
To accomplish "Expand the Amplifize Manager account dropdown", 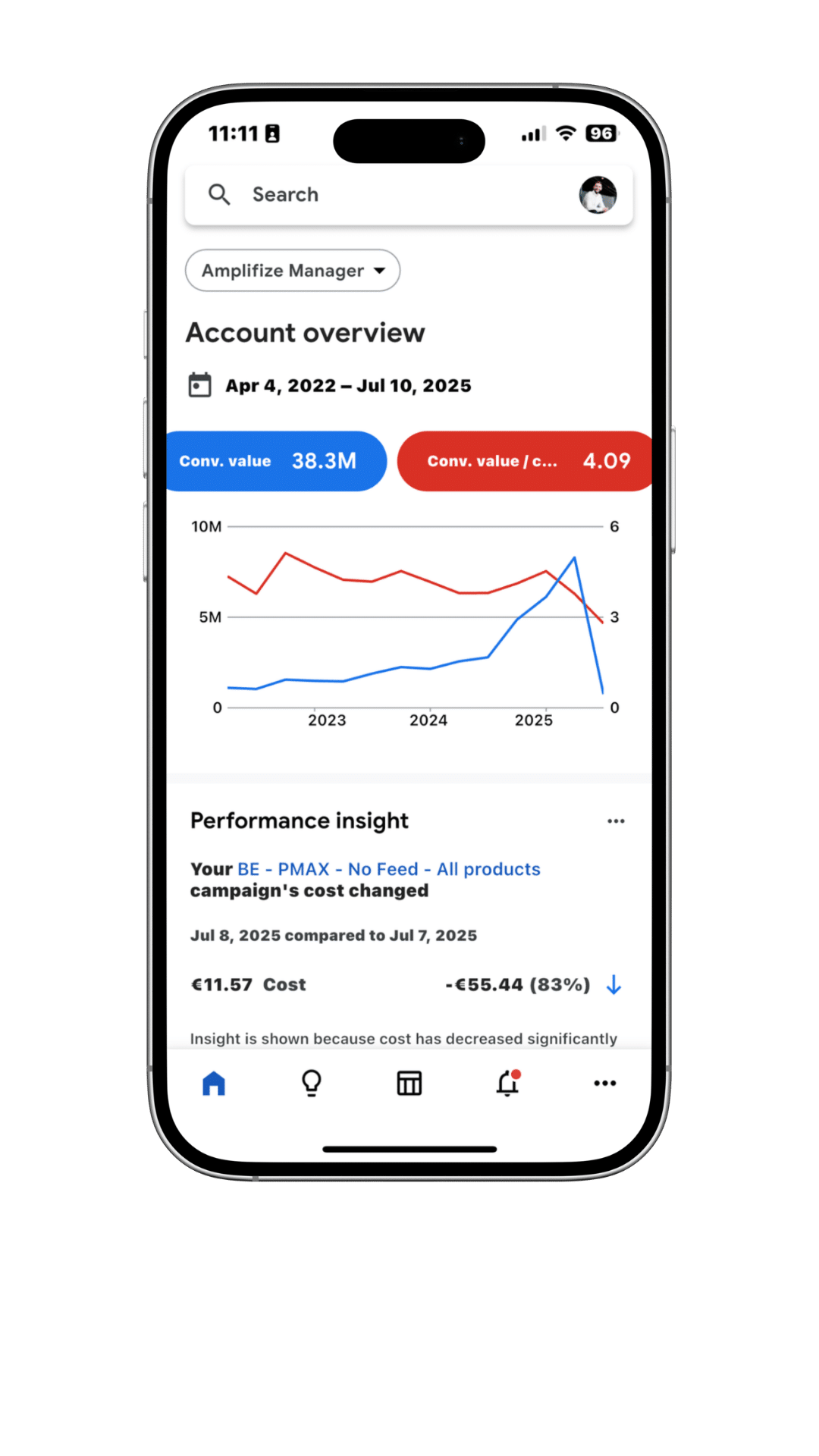I will (293, 271).
